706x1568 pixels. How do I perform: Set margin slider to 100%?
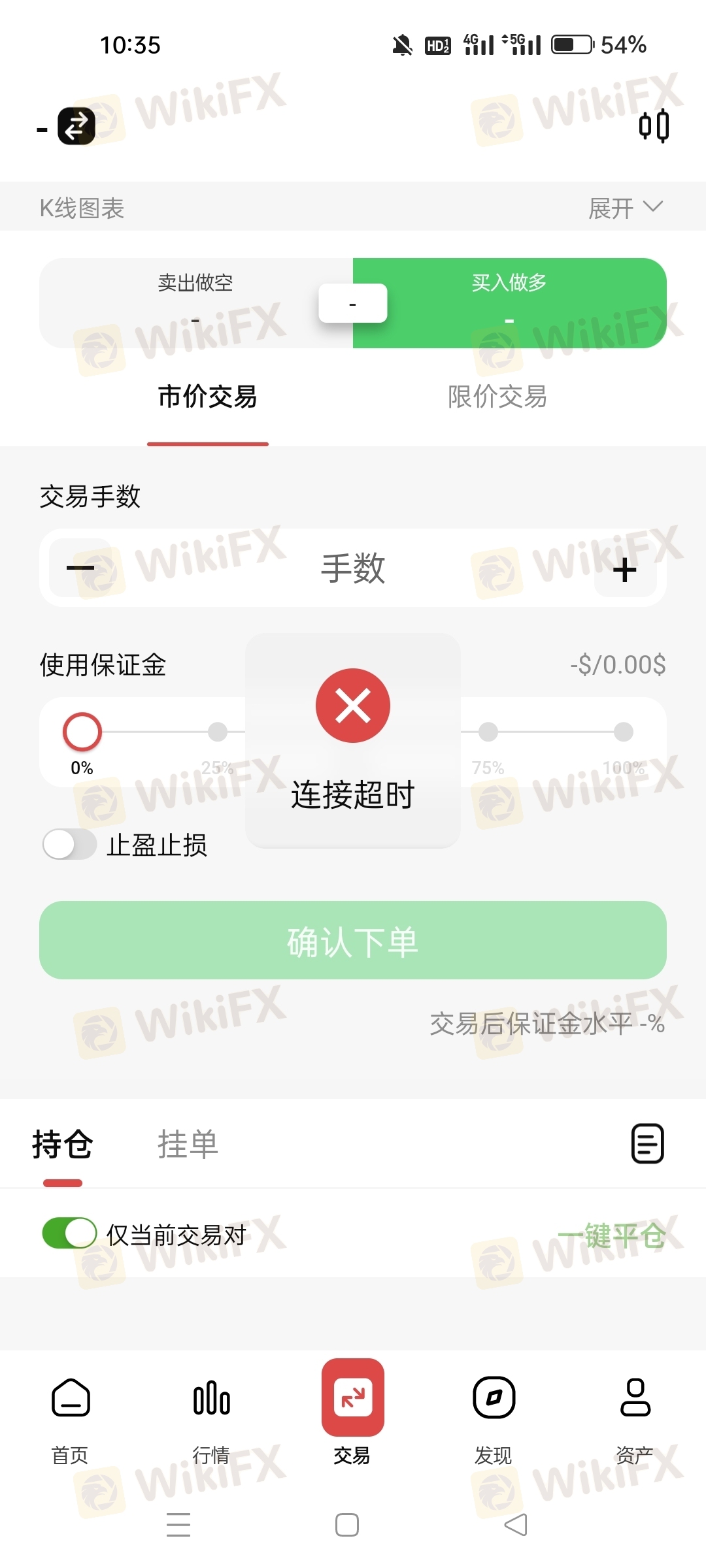[x=623, y=732]
